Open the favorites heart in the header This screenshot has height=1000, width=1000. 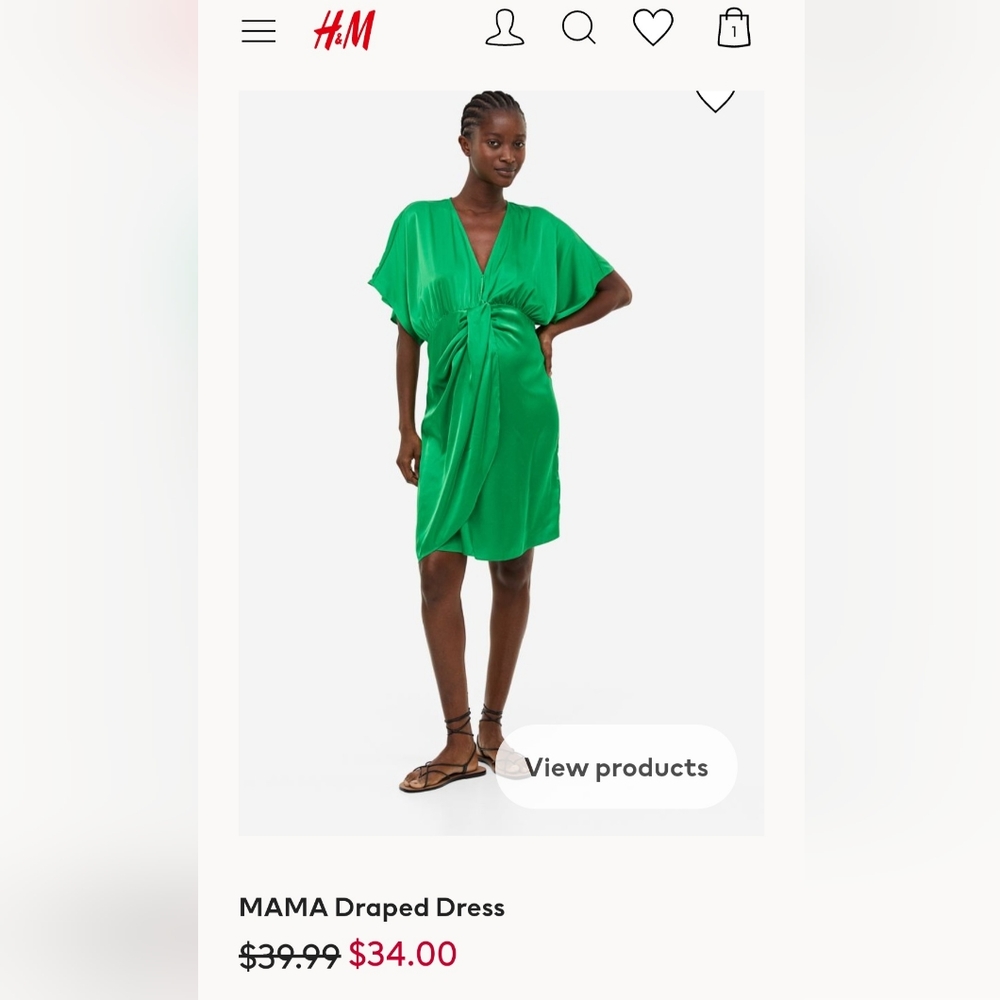point(653,28)
